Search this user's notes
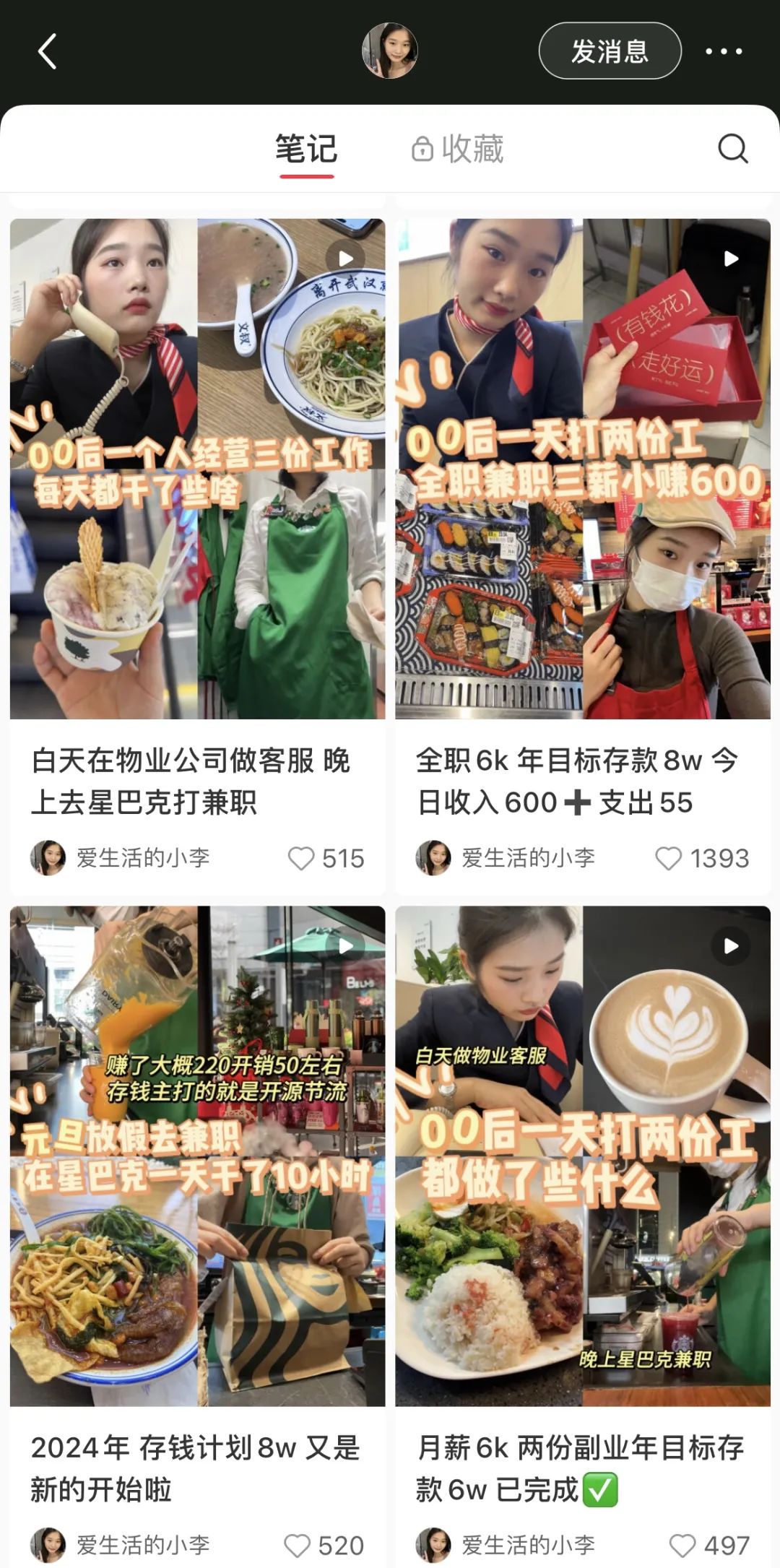The width and height of the screenshot is (780, 1568). pos(732,149)
